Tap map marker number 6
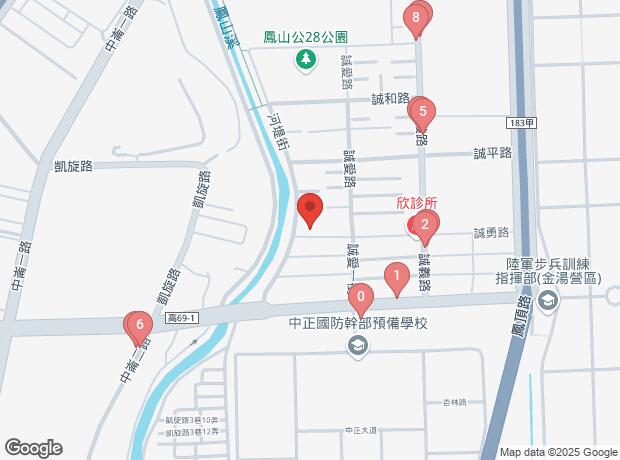Viewport: 620px width, 460px height. [141, 324]
